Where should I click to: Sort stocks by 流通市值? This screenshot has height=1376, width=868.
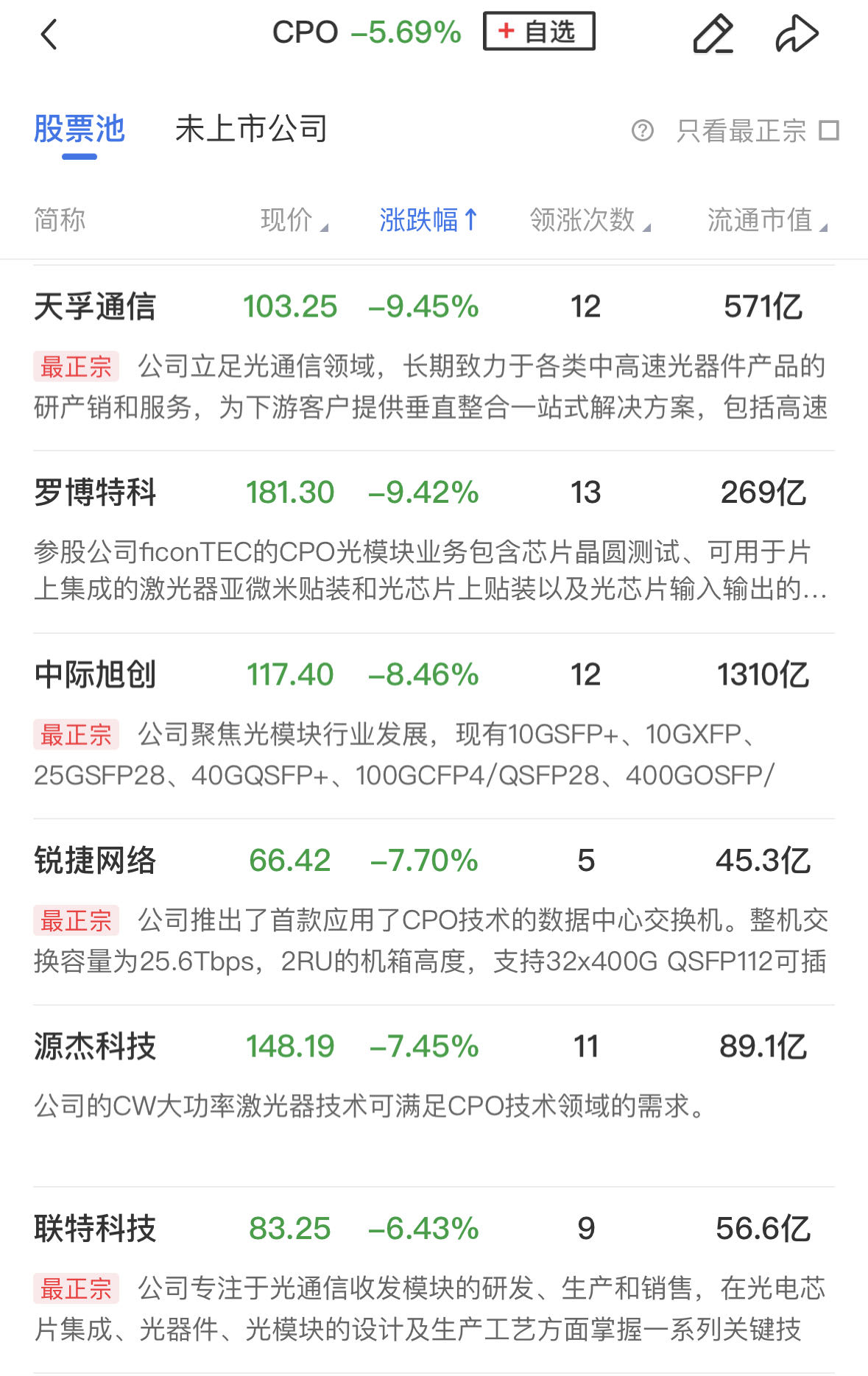(x=766, y=220)
